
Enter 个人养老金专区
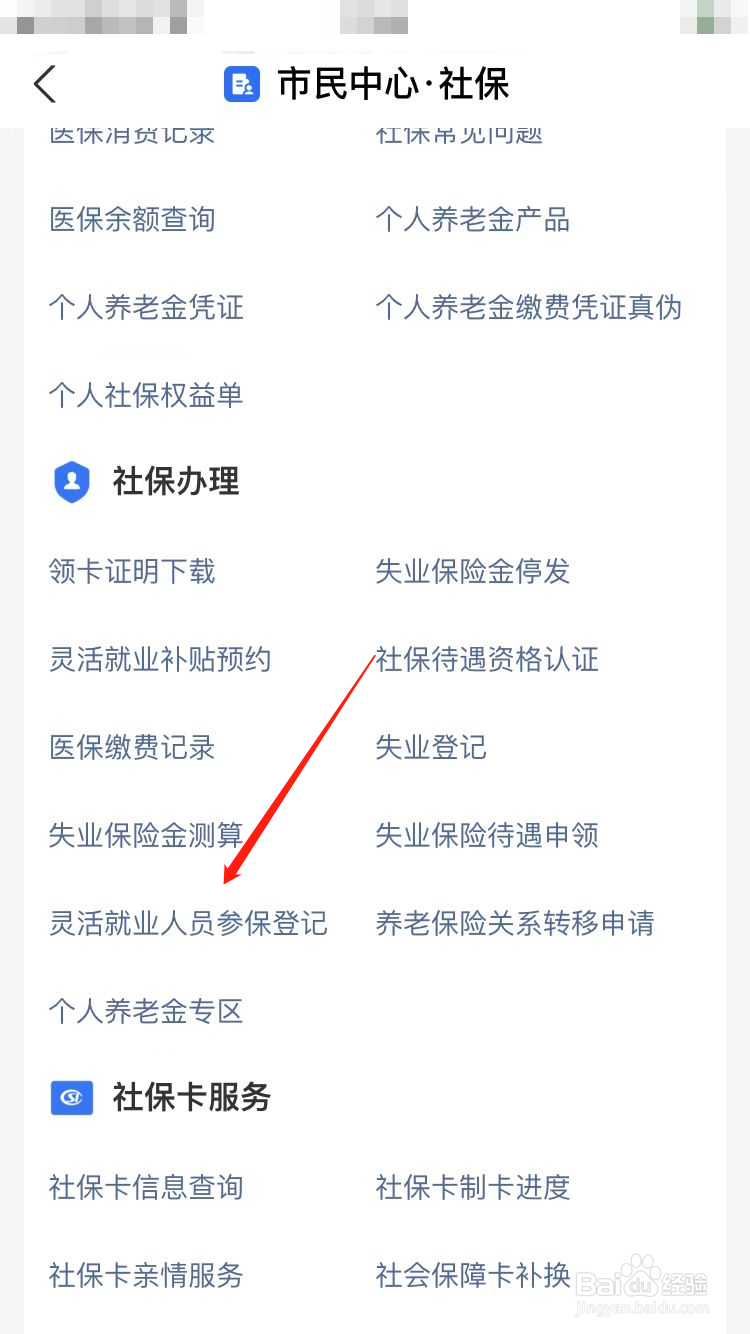(x=146, y=1012)
